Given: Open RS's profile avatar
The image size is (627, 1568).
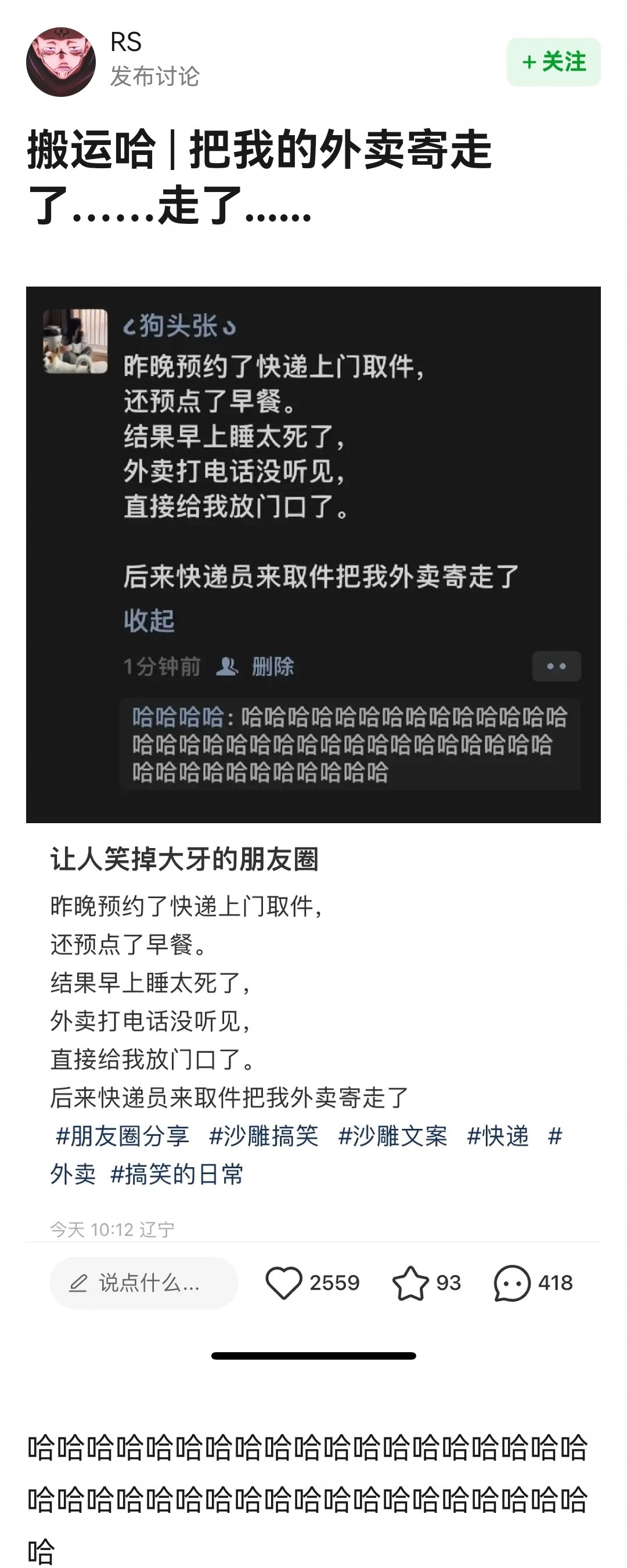Looking at the screenshot, I should point(61,62).
